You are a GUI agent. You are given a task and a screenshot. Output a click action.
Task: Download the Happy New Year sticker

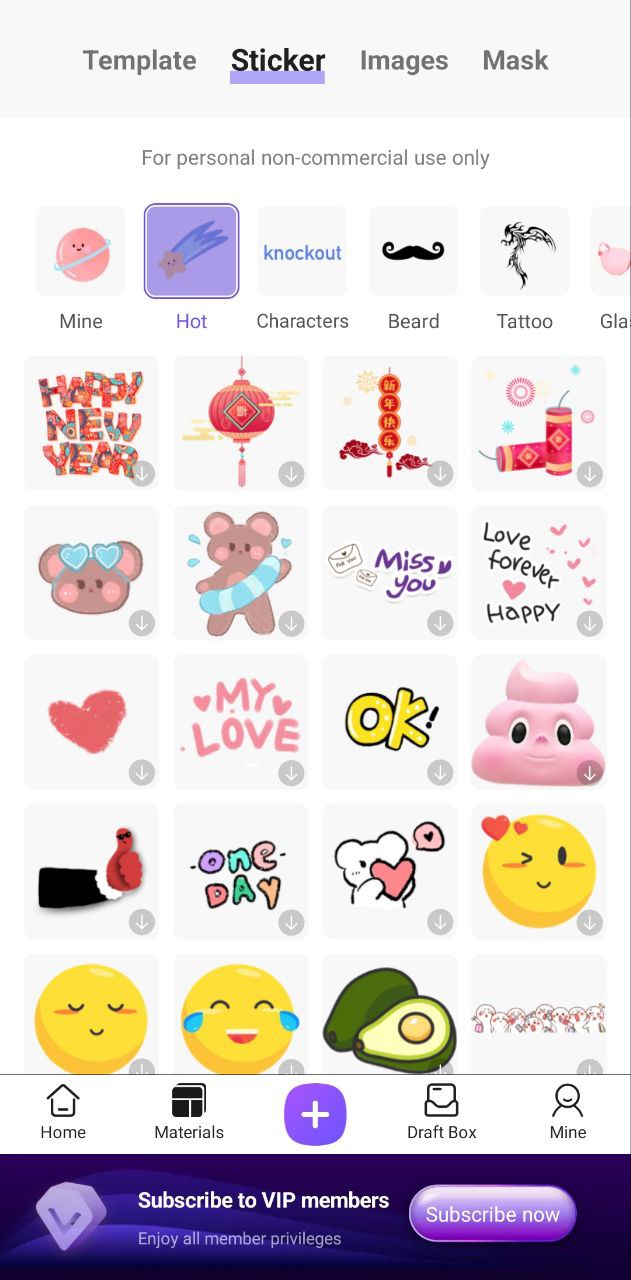pos(142,473)
